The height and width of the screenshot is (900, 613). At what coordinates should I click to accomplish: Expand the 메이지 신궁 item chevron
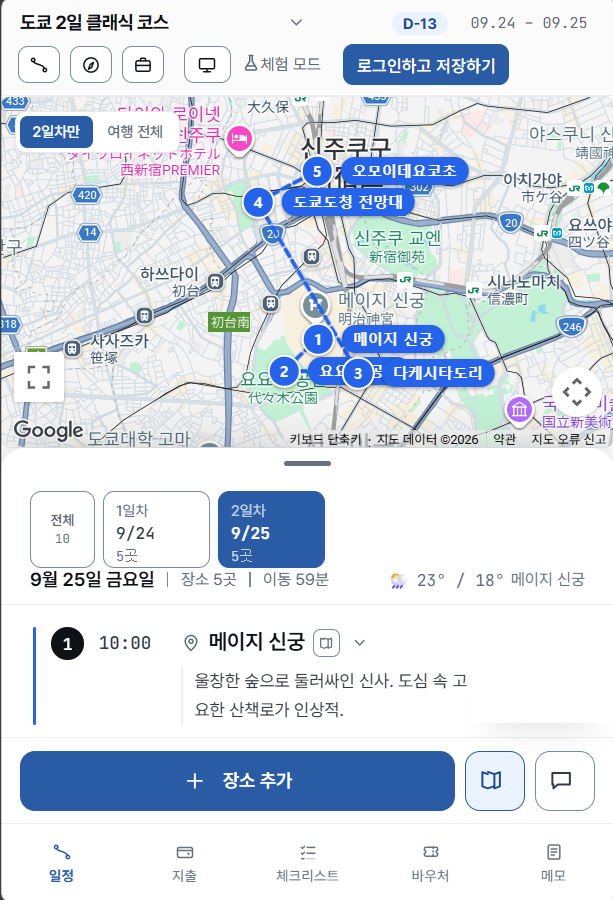(360, 643)
